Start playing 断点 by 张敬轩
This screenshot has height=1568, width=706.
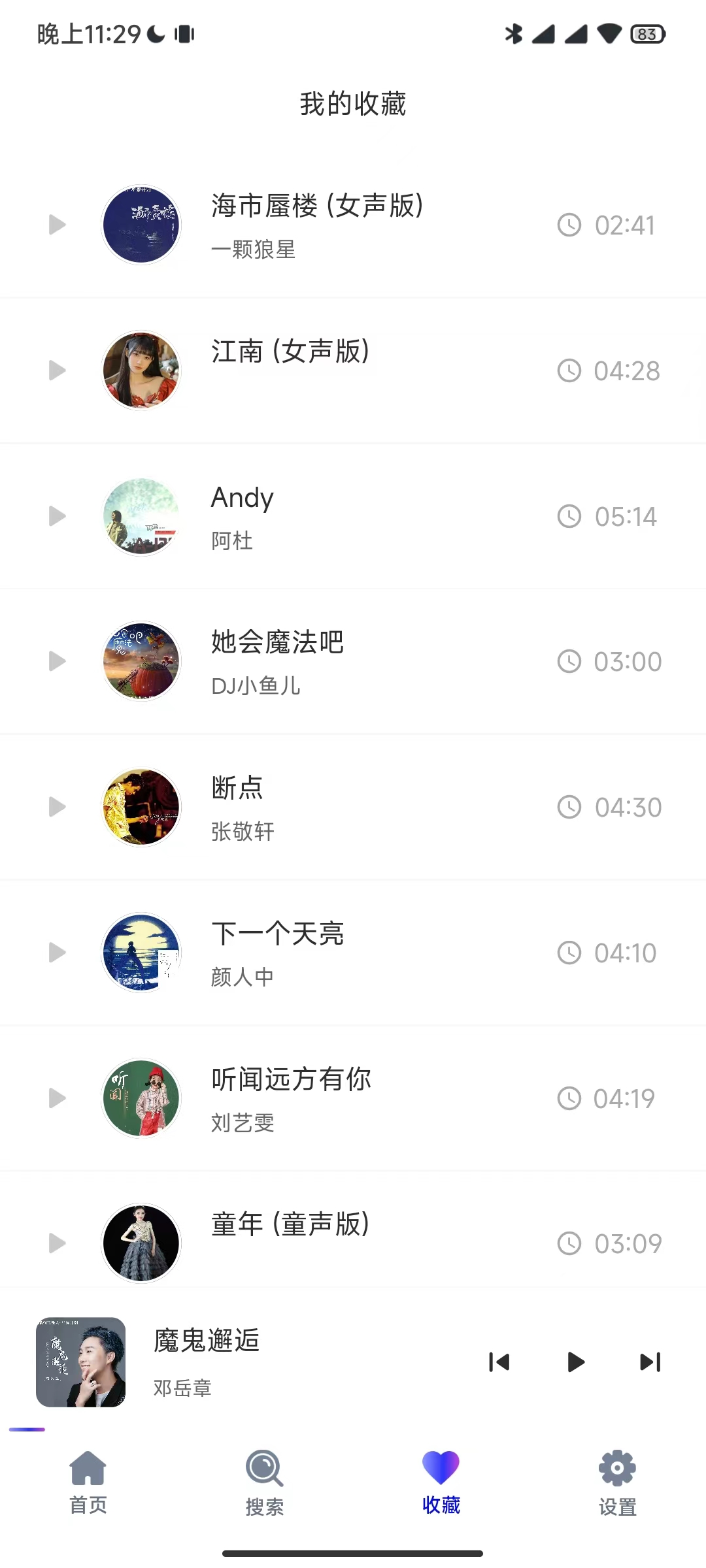58,807
